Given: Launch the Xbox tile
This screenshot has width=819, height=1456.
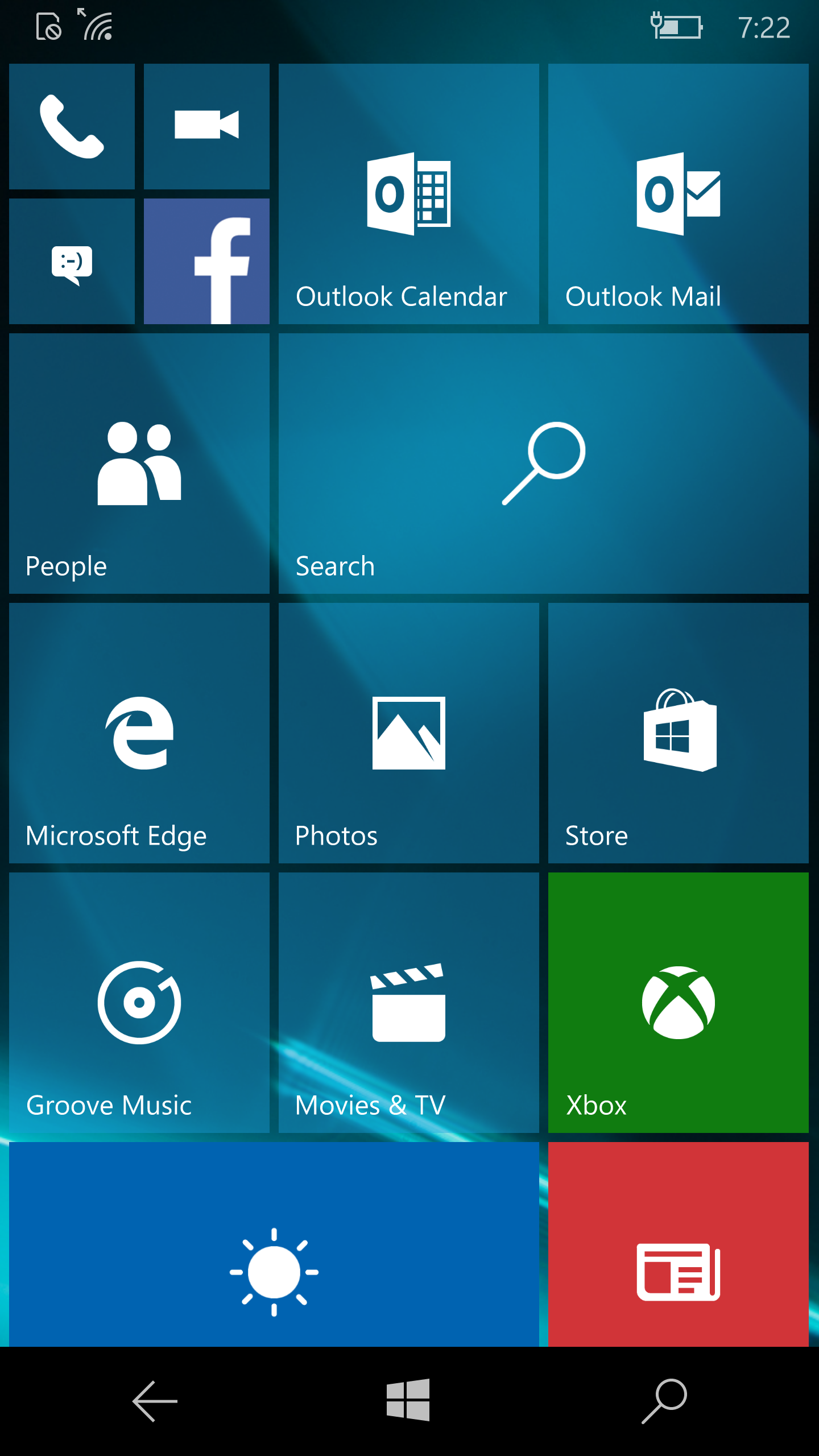Looking at the screenshot, I should (x=678, y=1003).
